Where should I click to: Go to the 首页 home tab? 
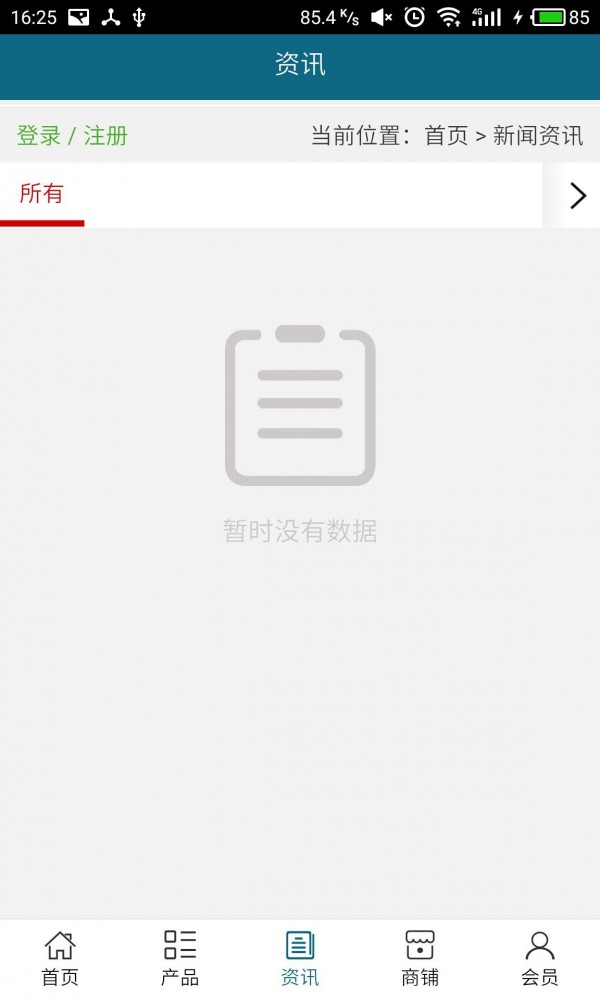[x=60, y=958]
